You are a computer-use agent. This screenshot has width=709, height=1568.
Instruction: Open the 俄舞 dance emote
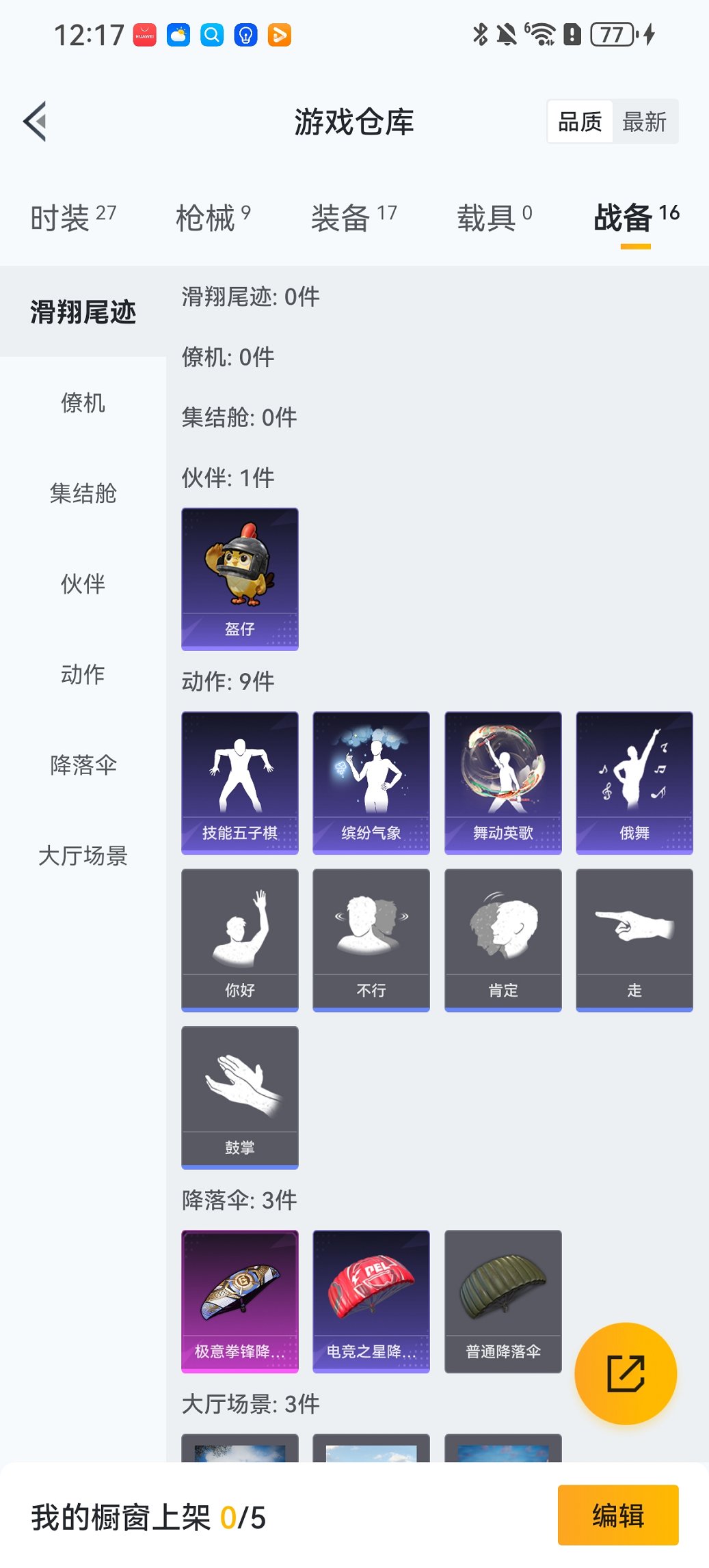pos(634,783)
